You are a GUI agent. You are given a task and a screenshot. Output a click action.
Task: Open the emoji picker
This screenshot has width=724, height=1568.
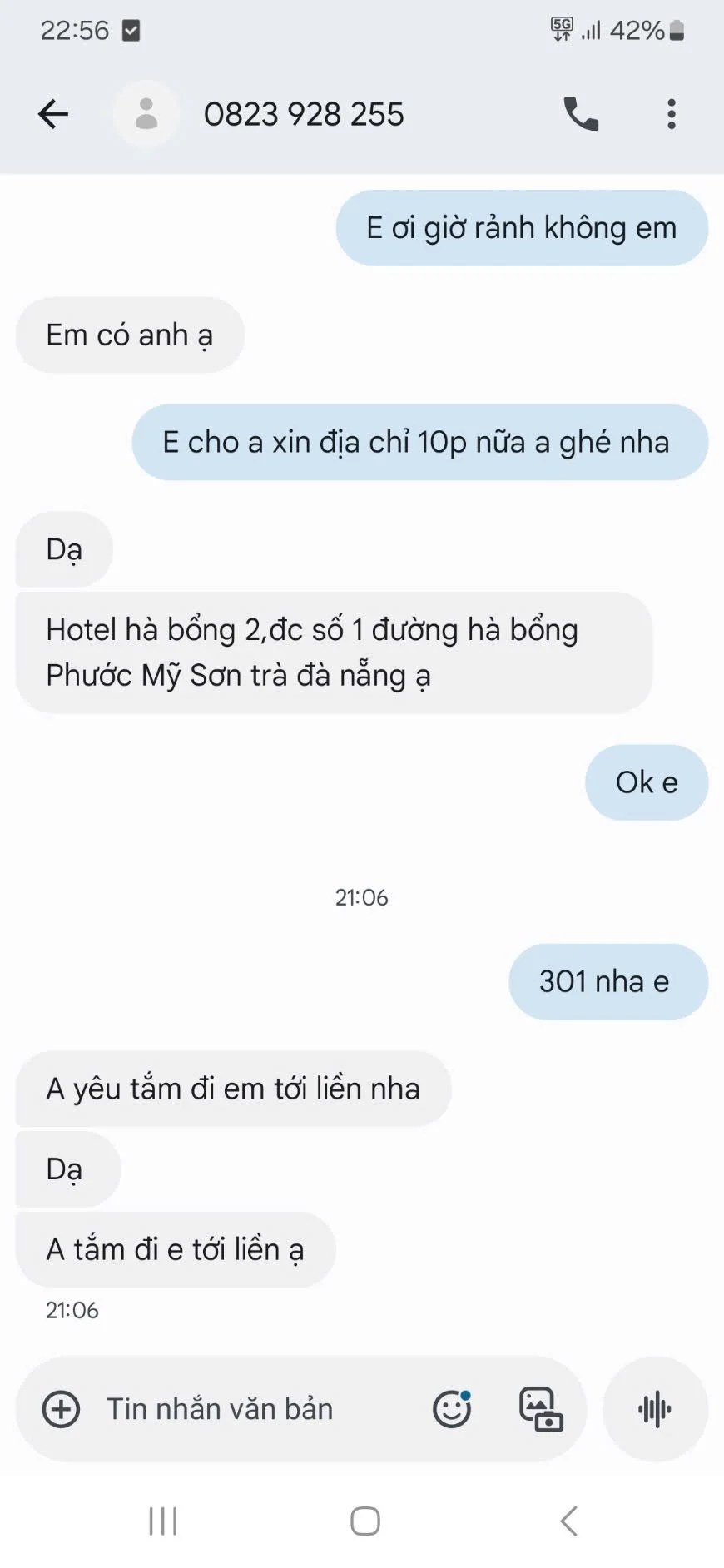click(x=452, y=1409)
